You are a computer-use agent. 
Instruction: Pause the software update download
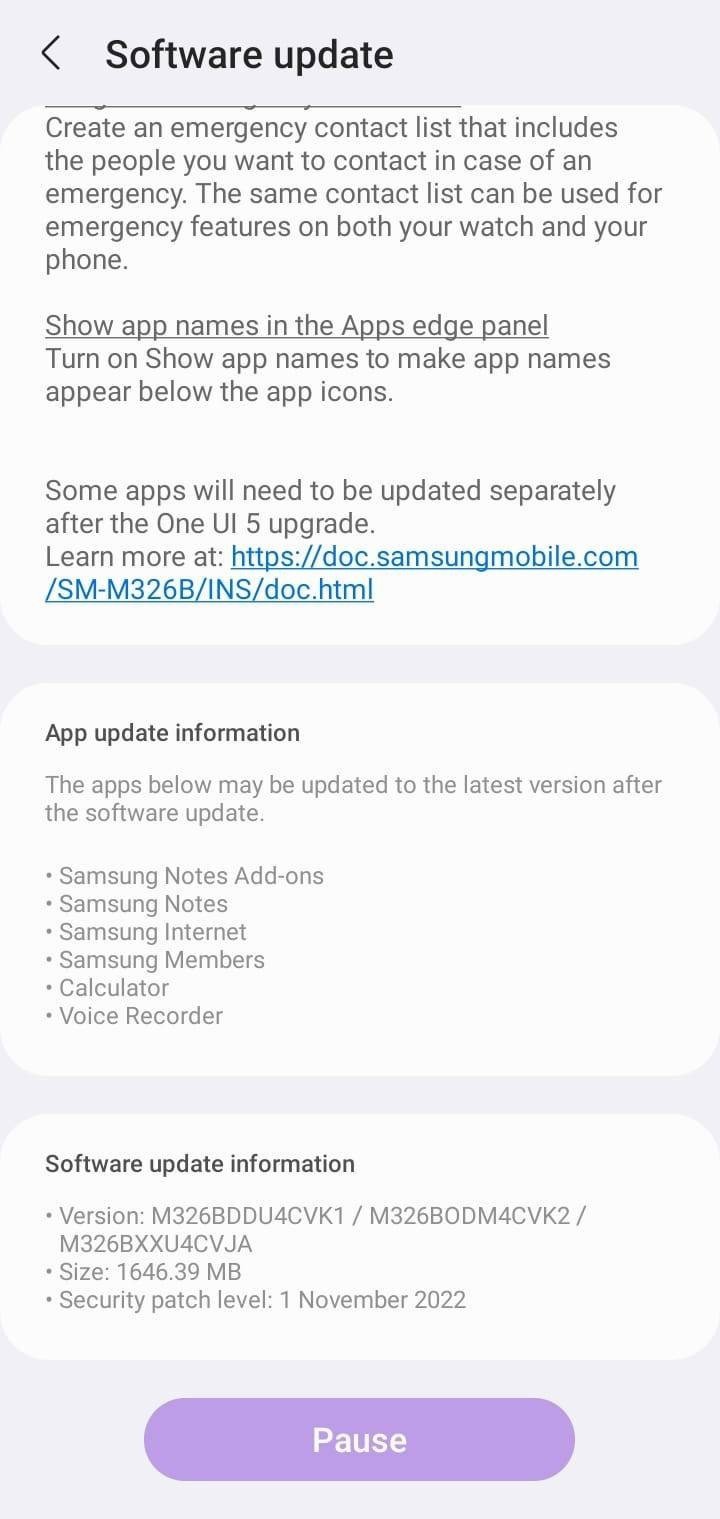[359, 1439]
